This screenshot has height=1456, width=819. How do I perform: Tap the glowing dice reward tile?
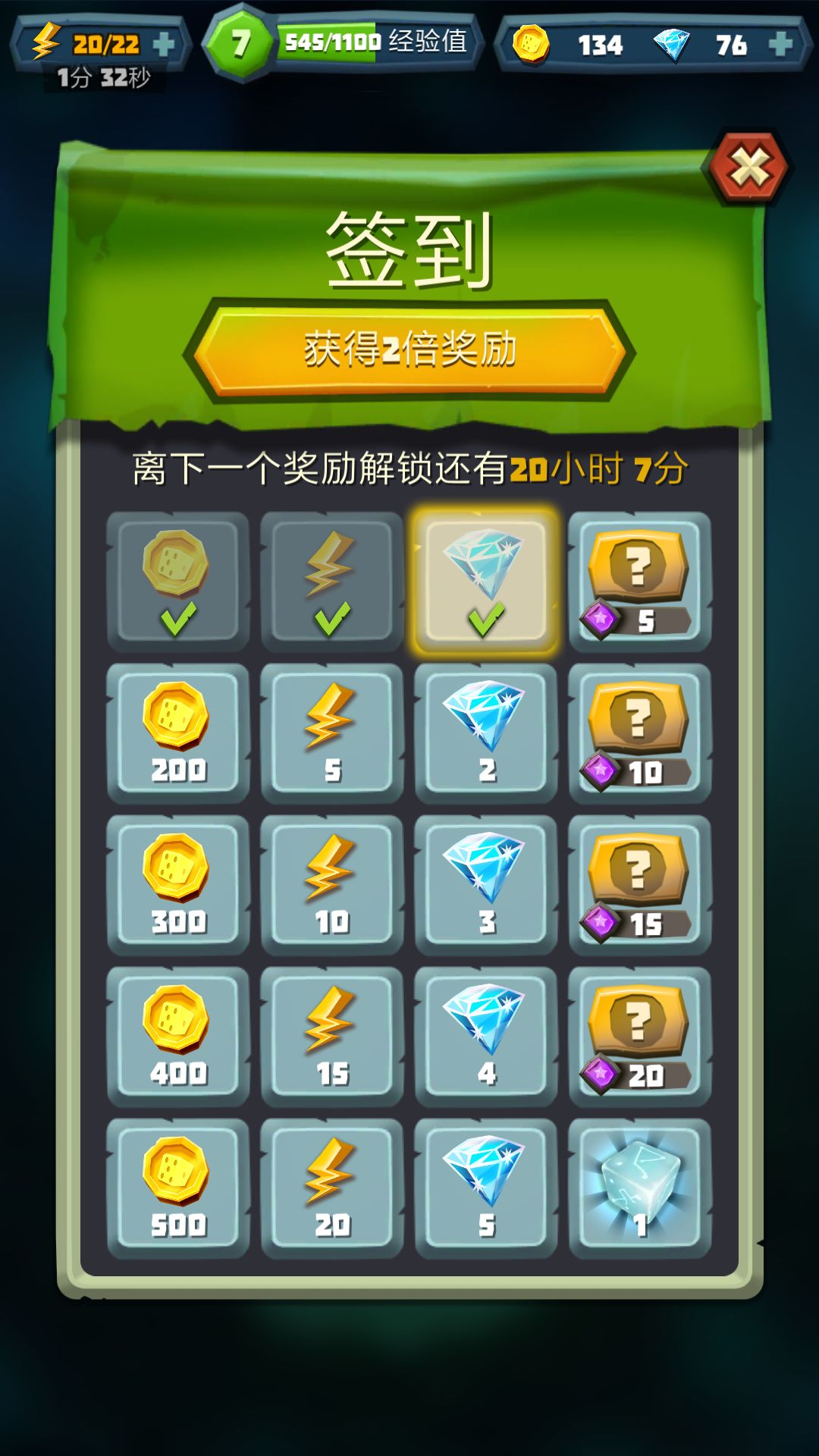pos(639,1188)
